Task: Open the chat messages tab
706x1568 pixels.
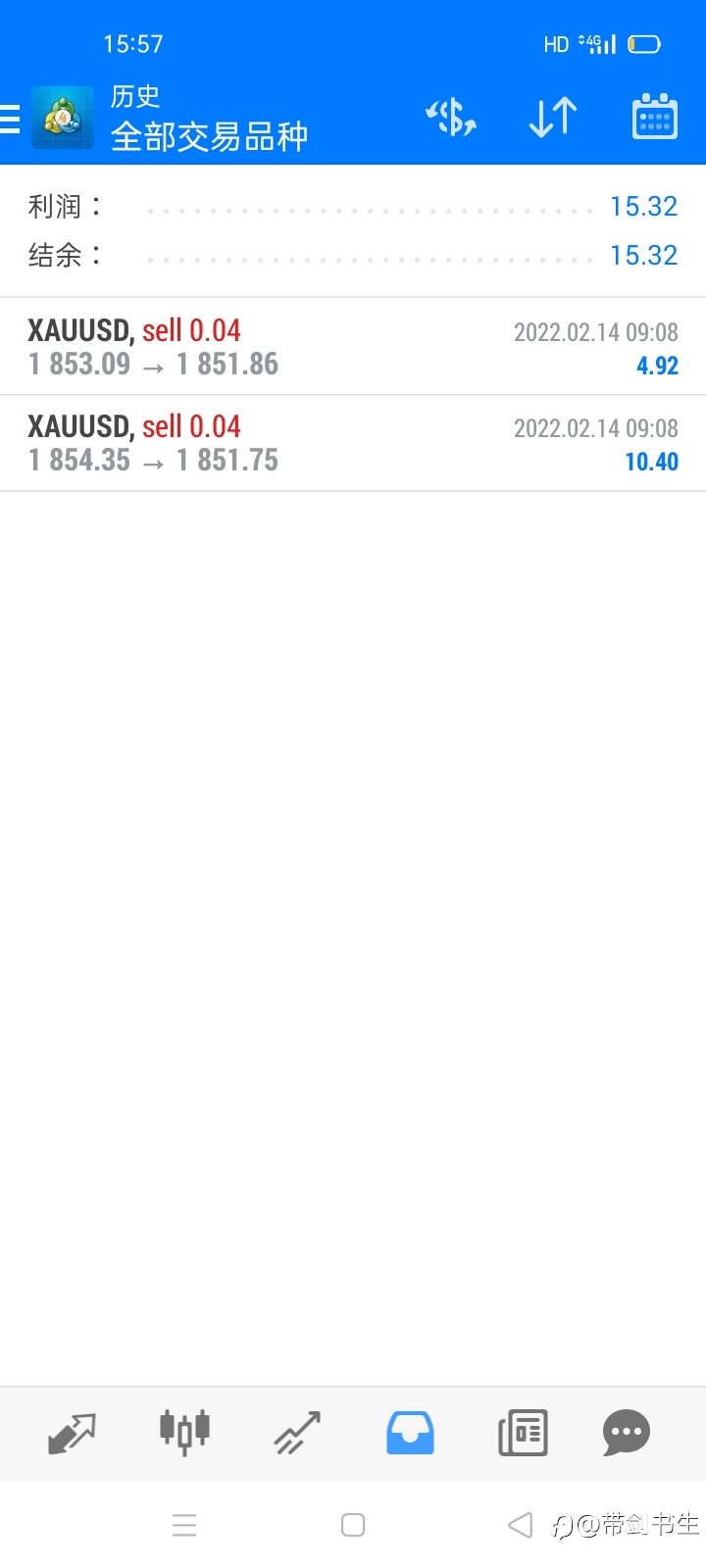Action: pos(627,1433)
